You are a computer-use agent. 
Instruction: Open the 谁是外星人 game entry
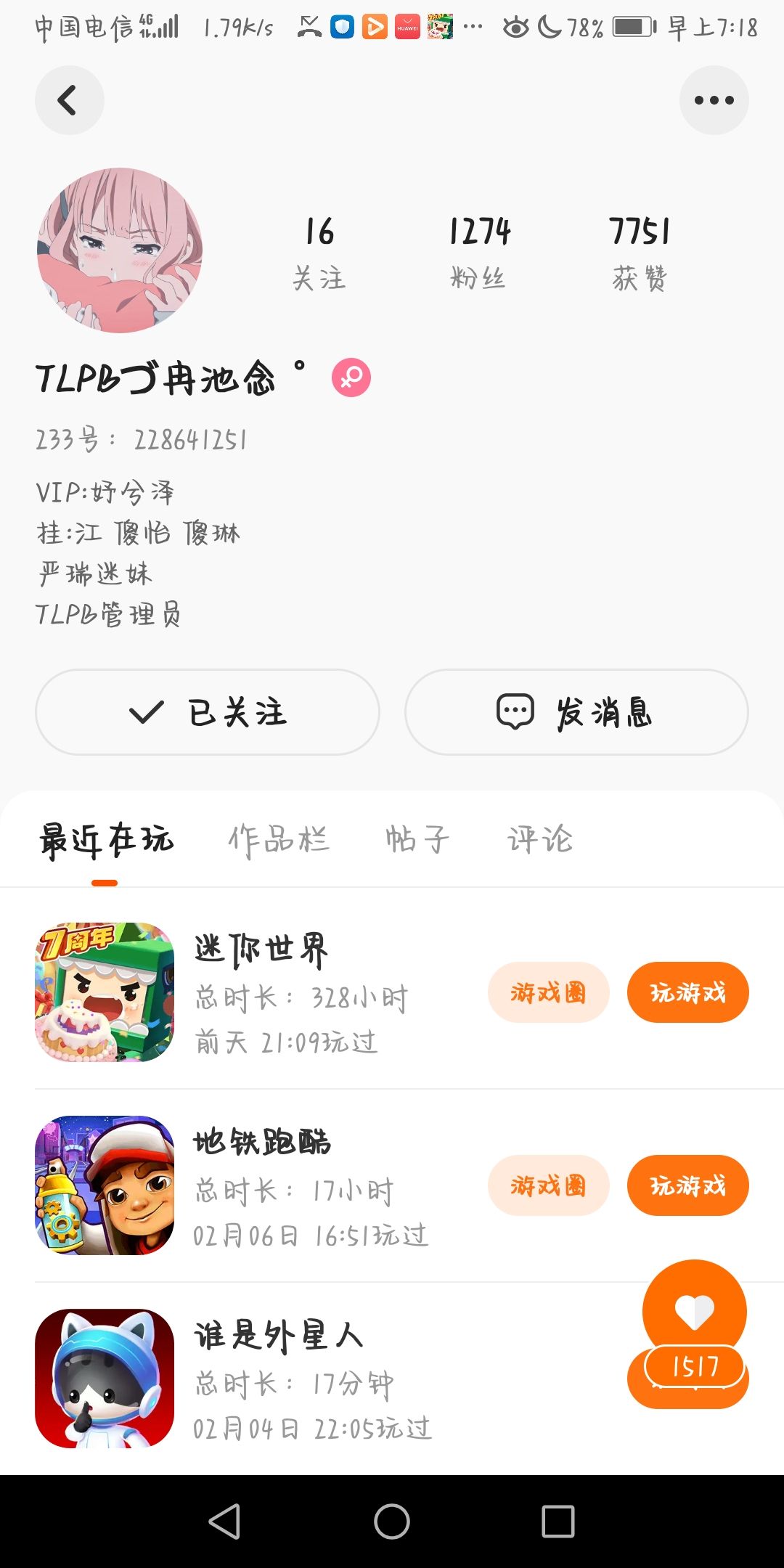click(279, 1336)
